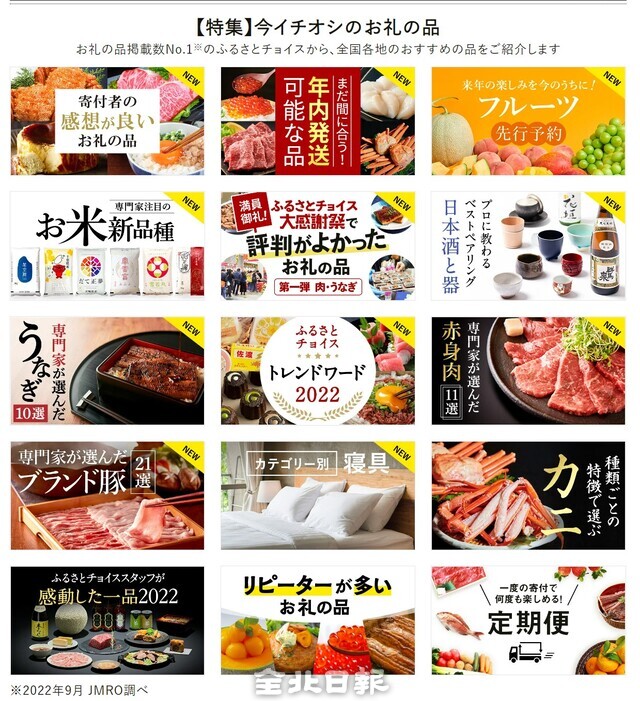
Task: View the お米新品種 feature
Action: tap(107, 246)
